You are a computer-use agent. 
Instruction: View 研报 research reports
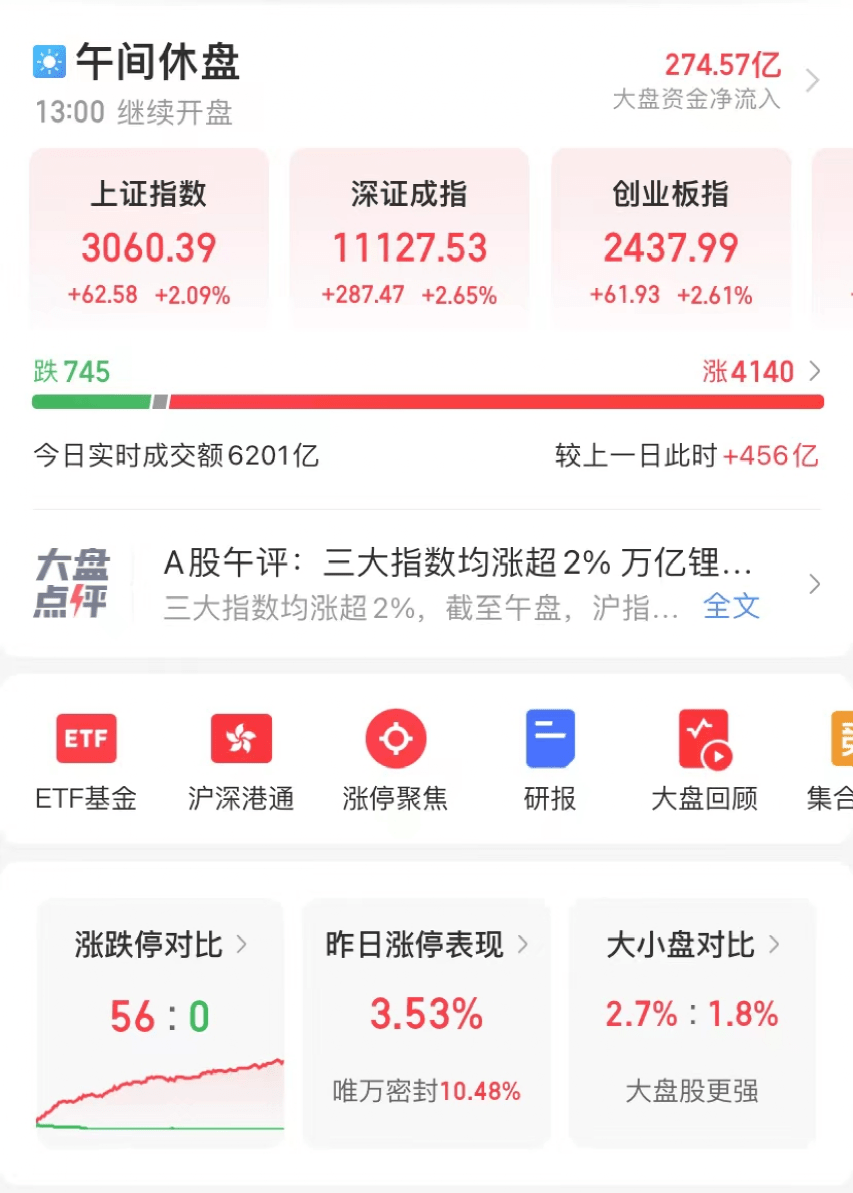550,760
